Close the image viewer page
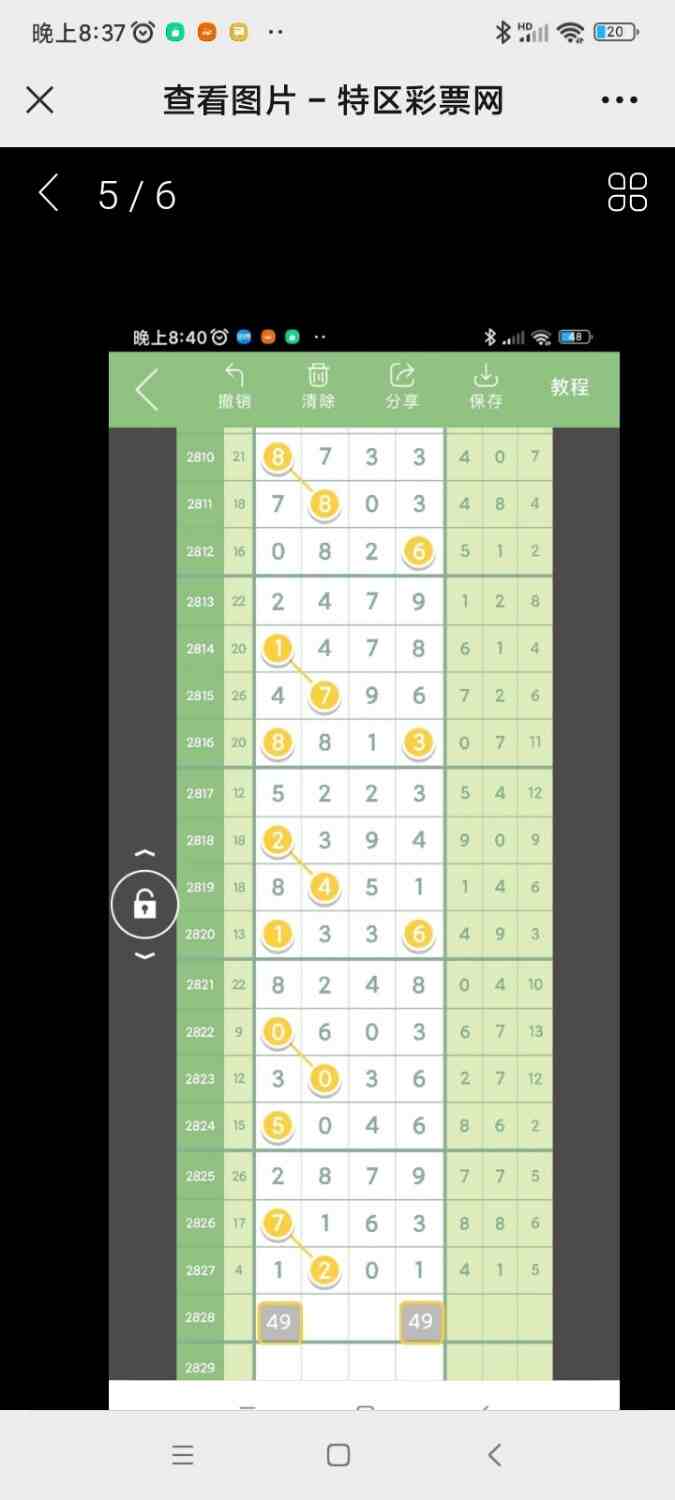The height and width of the screenshot is (1500, 675). coord(39,100)
